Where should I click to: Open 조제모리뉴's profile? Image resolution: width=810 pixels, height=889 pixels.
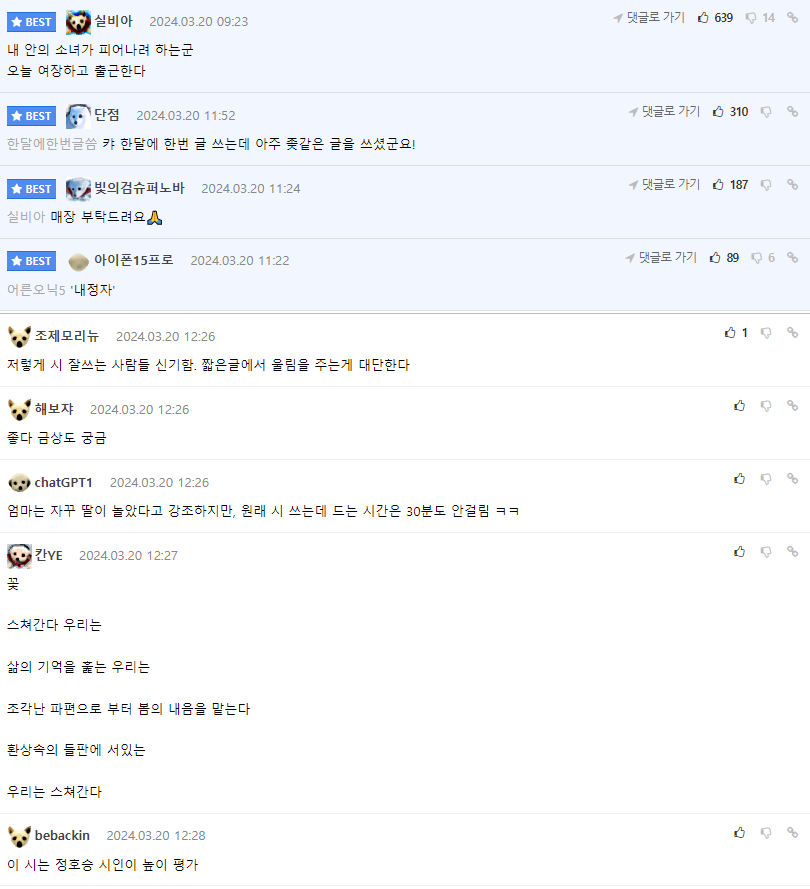(67, 336)
